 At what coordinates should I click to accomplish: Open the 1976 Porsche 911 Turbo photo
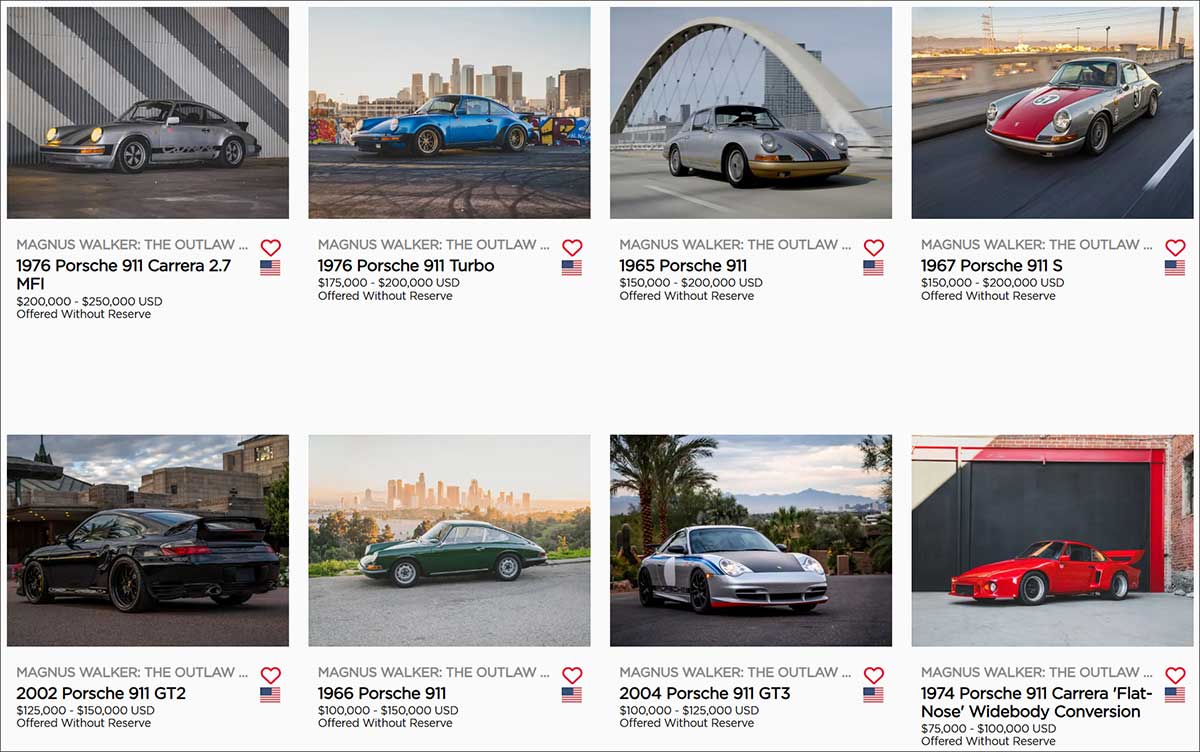tap(449, 113)
